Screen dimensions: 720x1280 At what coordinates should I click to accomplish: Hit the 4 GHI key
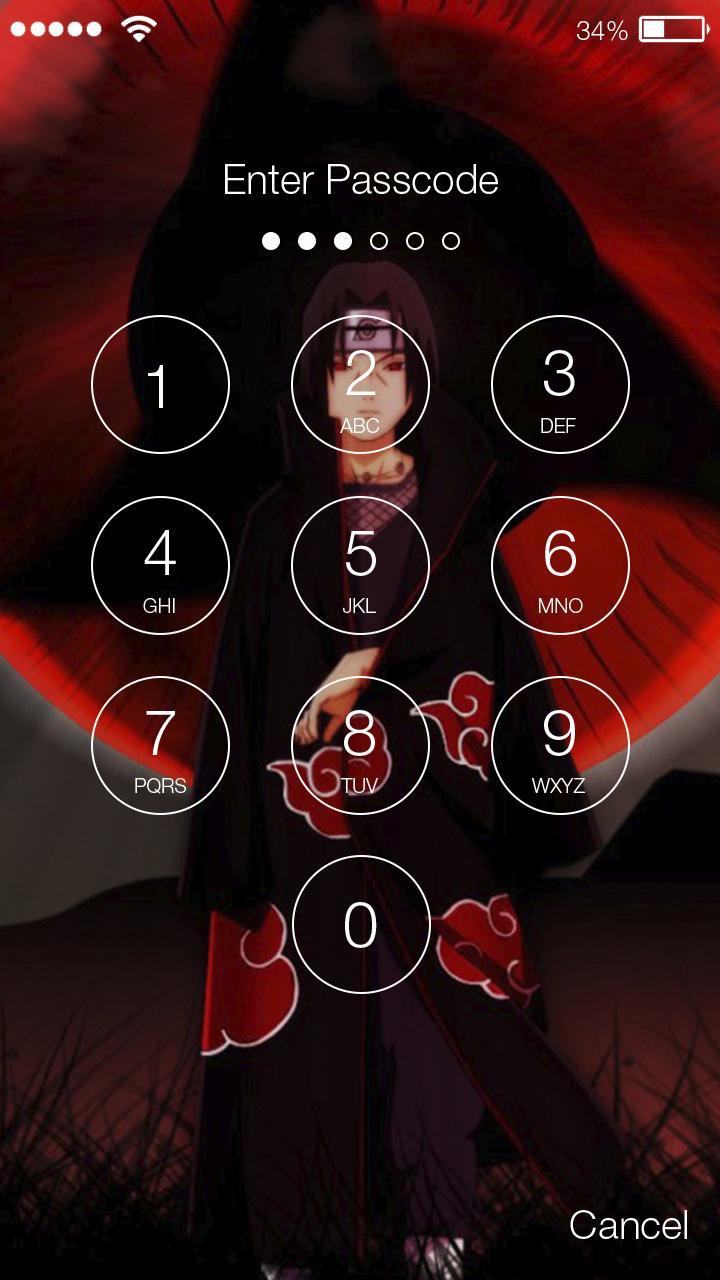click(160, 565)
